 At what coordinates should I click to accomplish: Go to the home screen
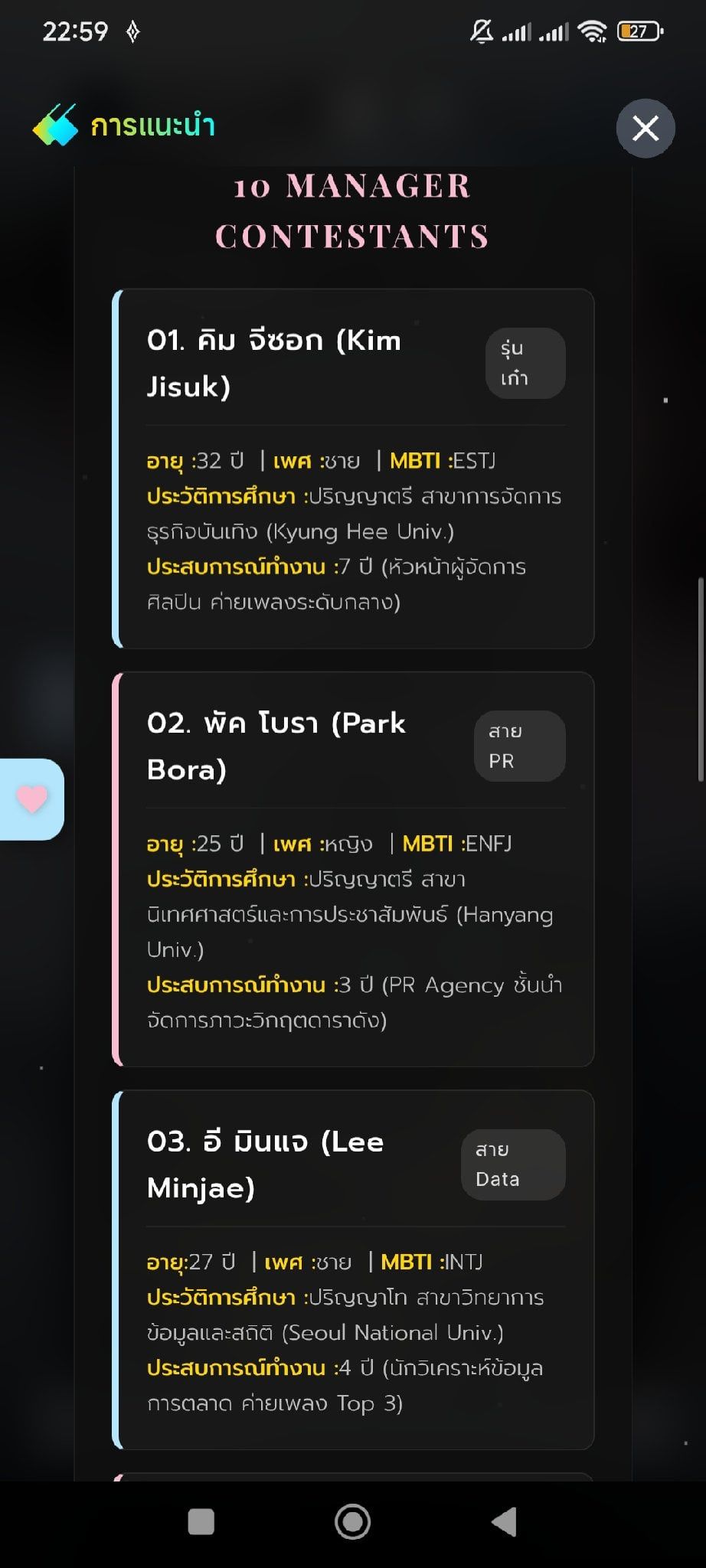pyautogui.click(x=353, y=1521)
